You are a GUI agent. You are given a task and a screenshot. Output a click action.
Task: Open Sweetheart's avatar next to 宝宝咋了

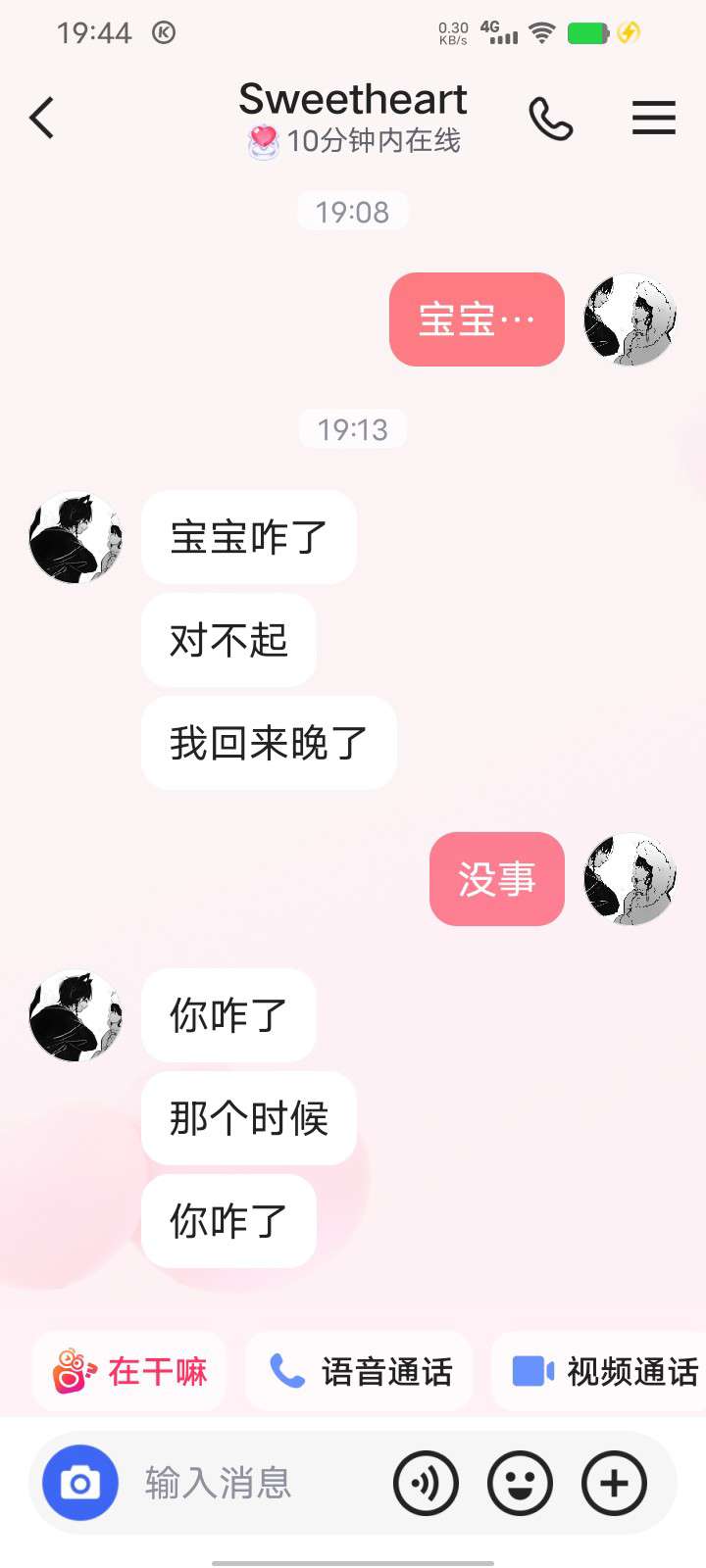coord(76,538)
